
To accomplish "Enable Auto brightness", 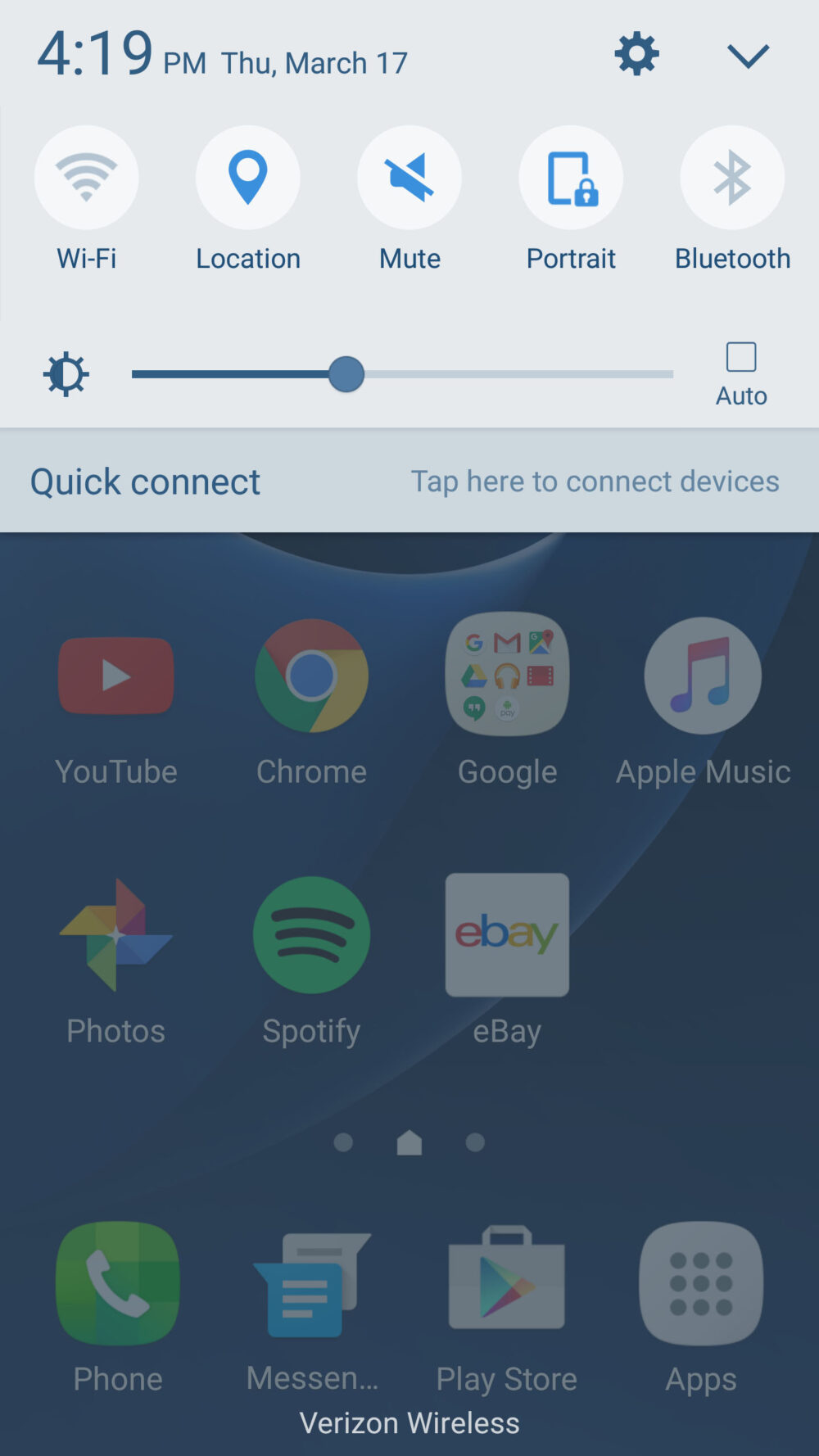I will [x=741, y=357].
